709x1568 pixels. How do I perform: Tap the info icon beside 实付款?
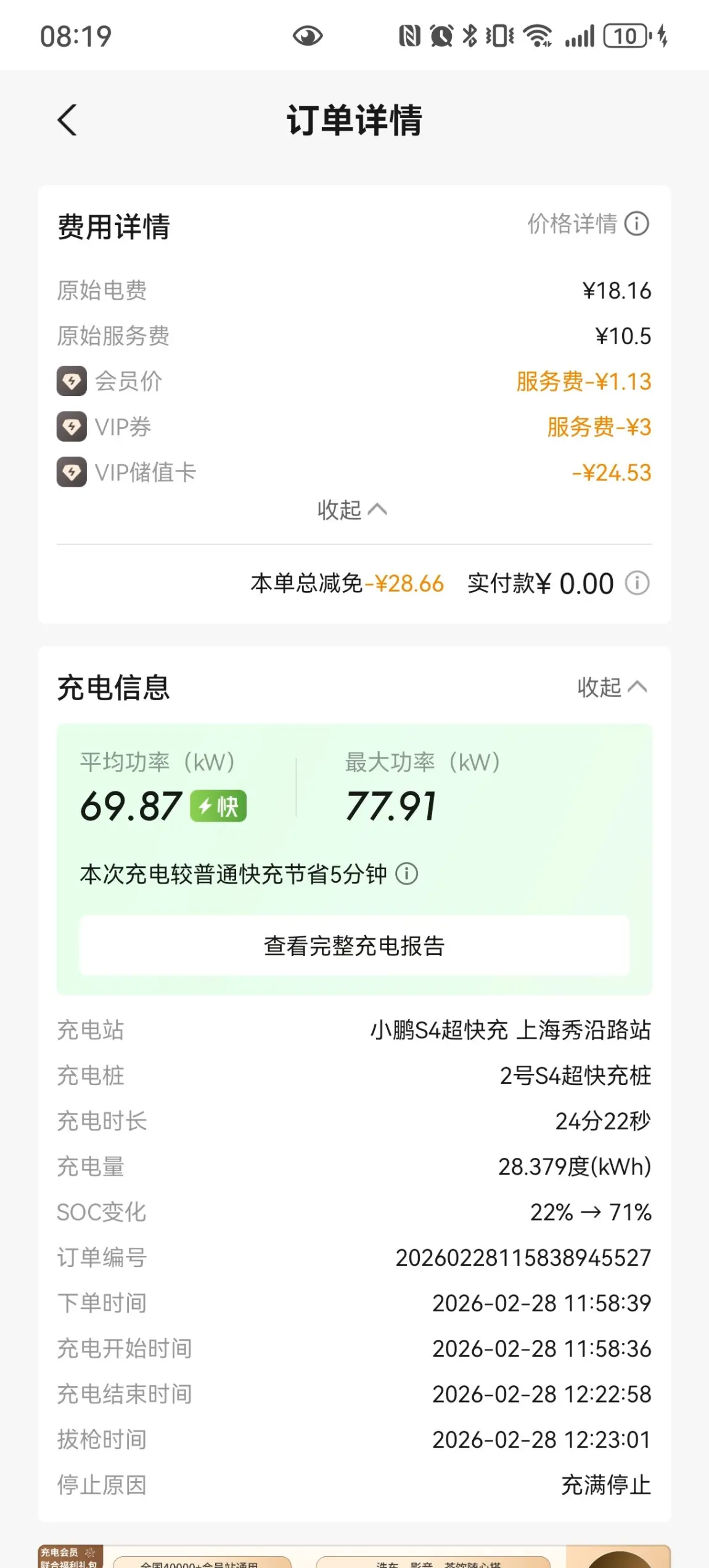click(x=637, y=583)
